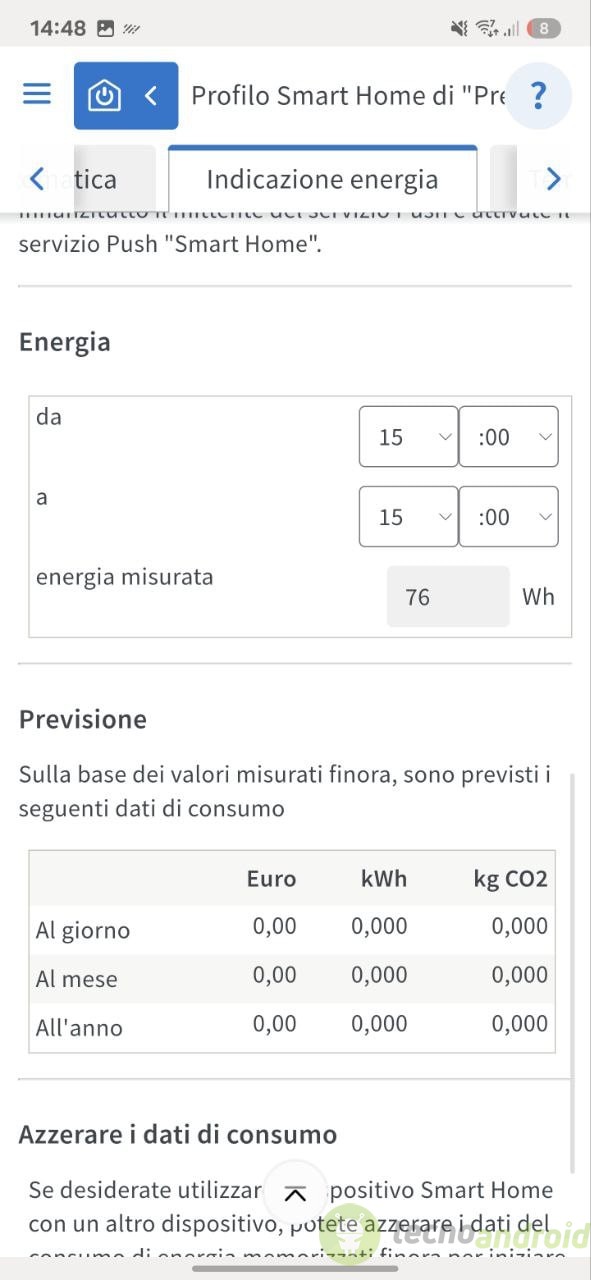Tap the scroll-to-top arrow button
591x1280 pixels.
tap(295, 1194)
